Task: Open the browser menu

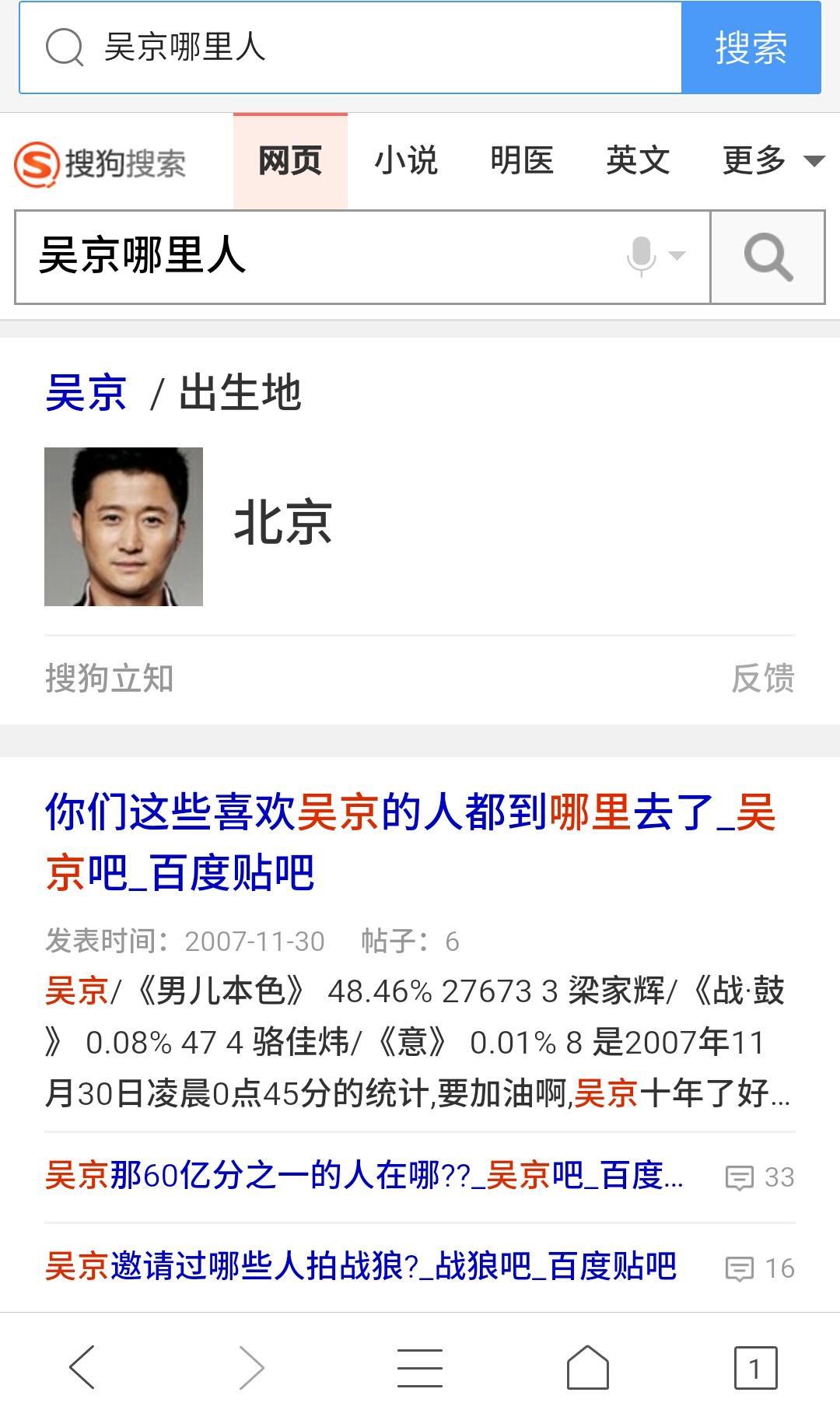Action: click(420, 1367)
